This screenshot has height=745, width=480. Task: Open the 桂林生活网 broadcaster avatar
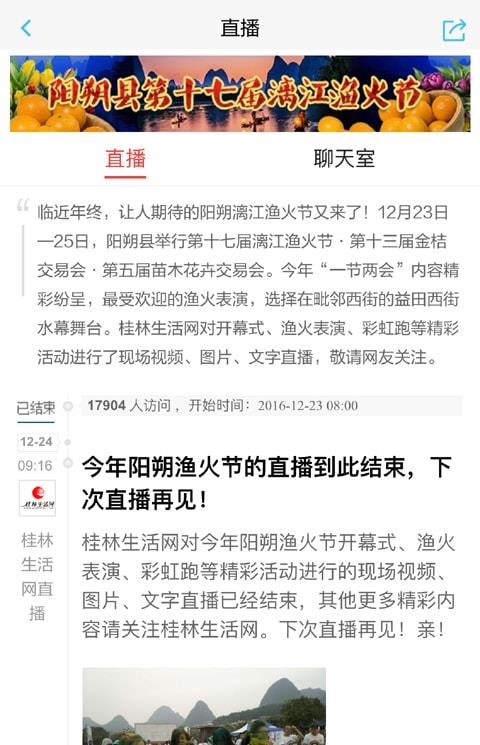pyautogui.click(x=37, y=497)
